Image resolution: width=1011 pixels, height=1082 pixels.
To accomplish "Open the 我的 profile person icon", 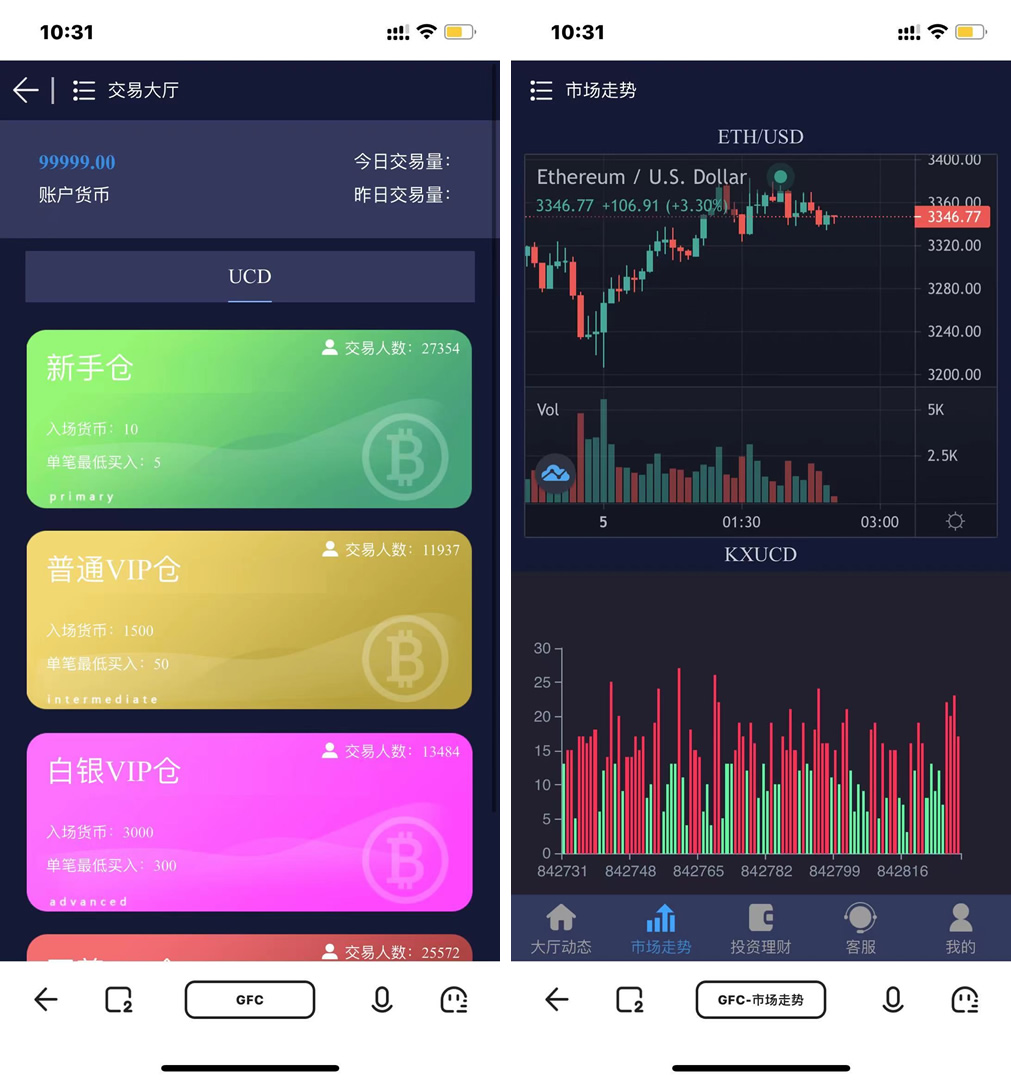I will pos(960,916).
